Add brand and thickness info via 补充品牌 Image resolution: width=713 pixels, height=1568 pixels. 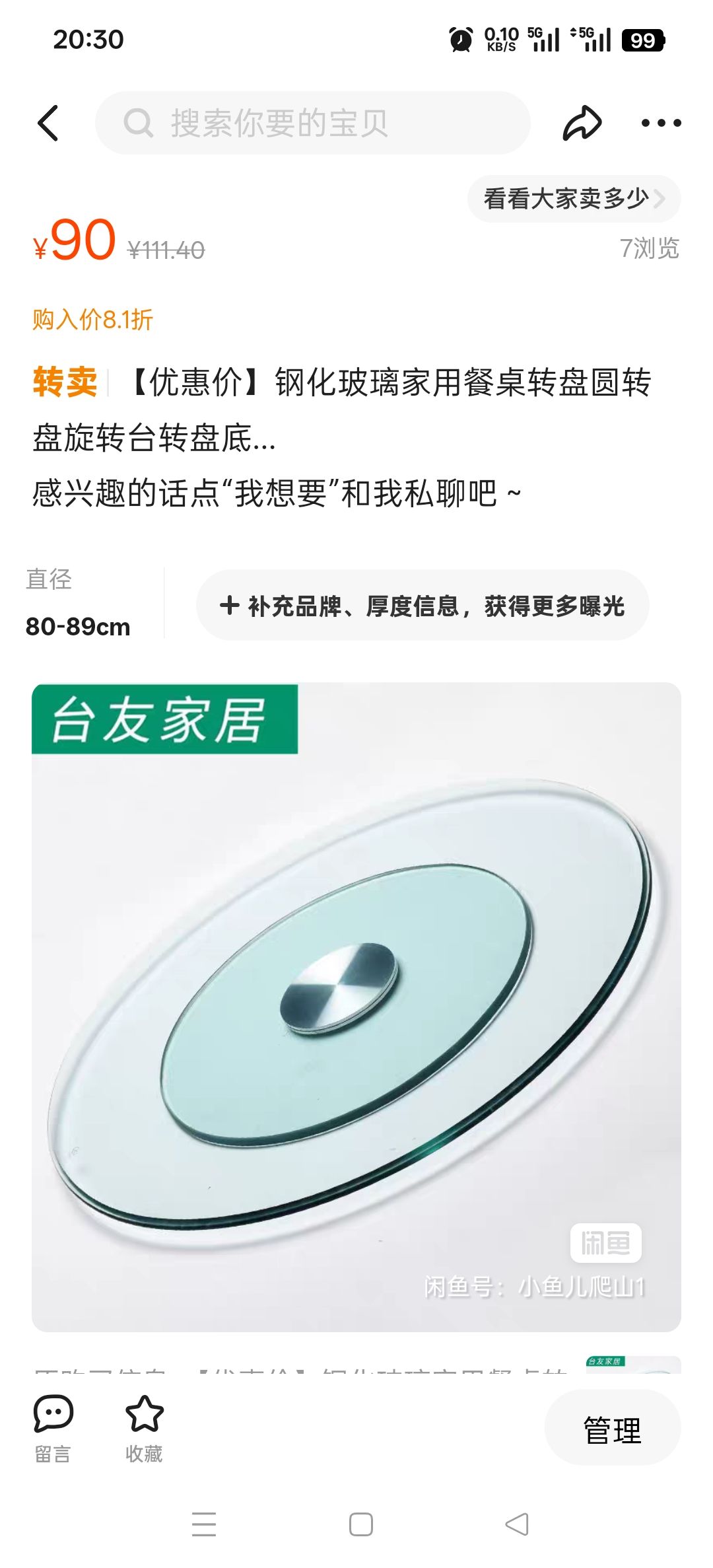tap(423, 605)
